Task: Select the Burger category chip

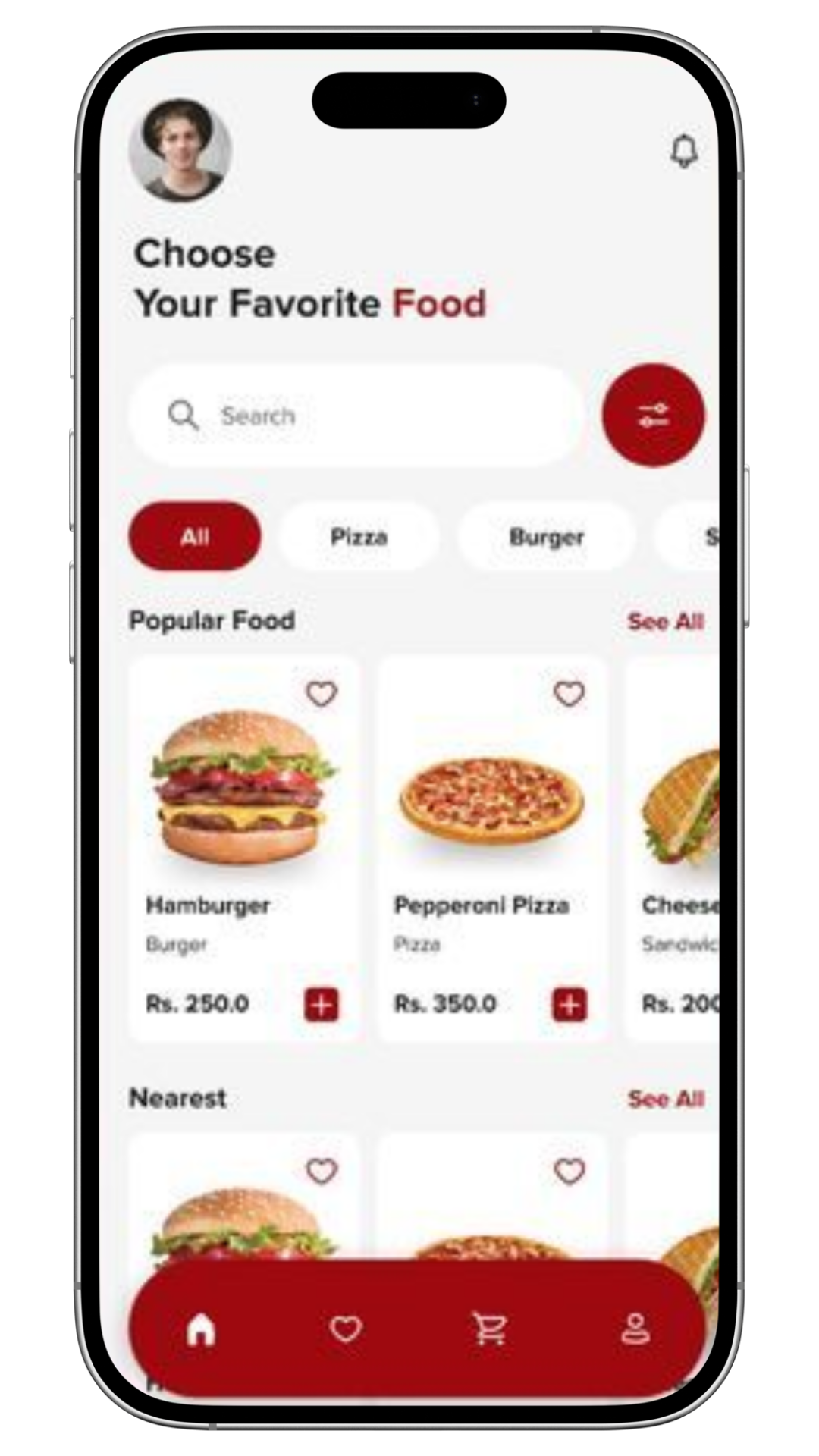Action: pyautogui.click(x=546, y=537)
